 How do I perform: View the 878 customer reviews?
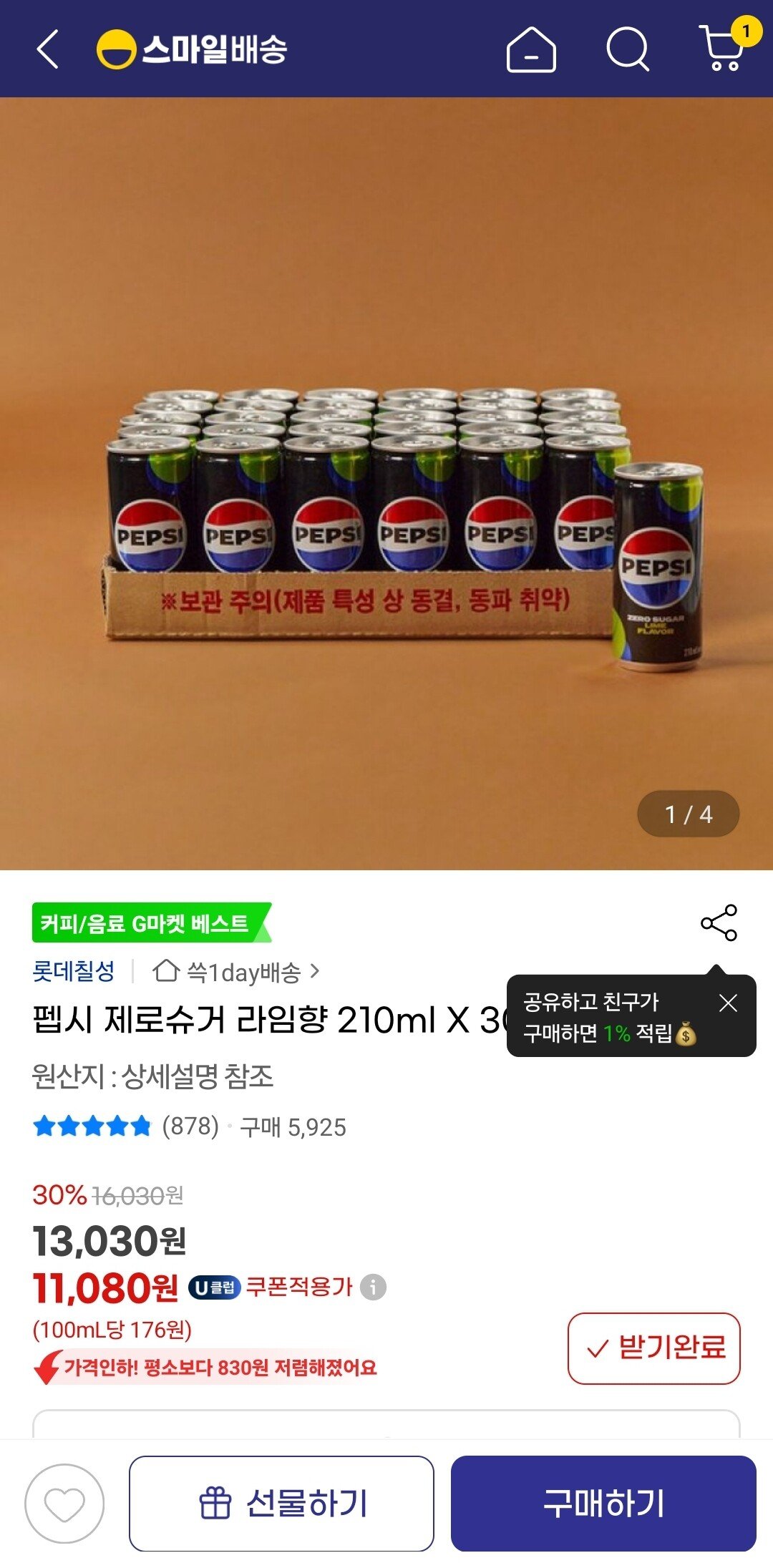190,1126
